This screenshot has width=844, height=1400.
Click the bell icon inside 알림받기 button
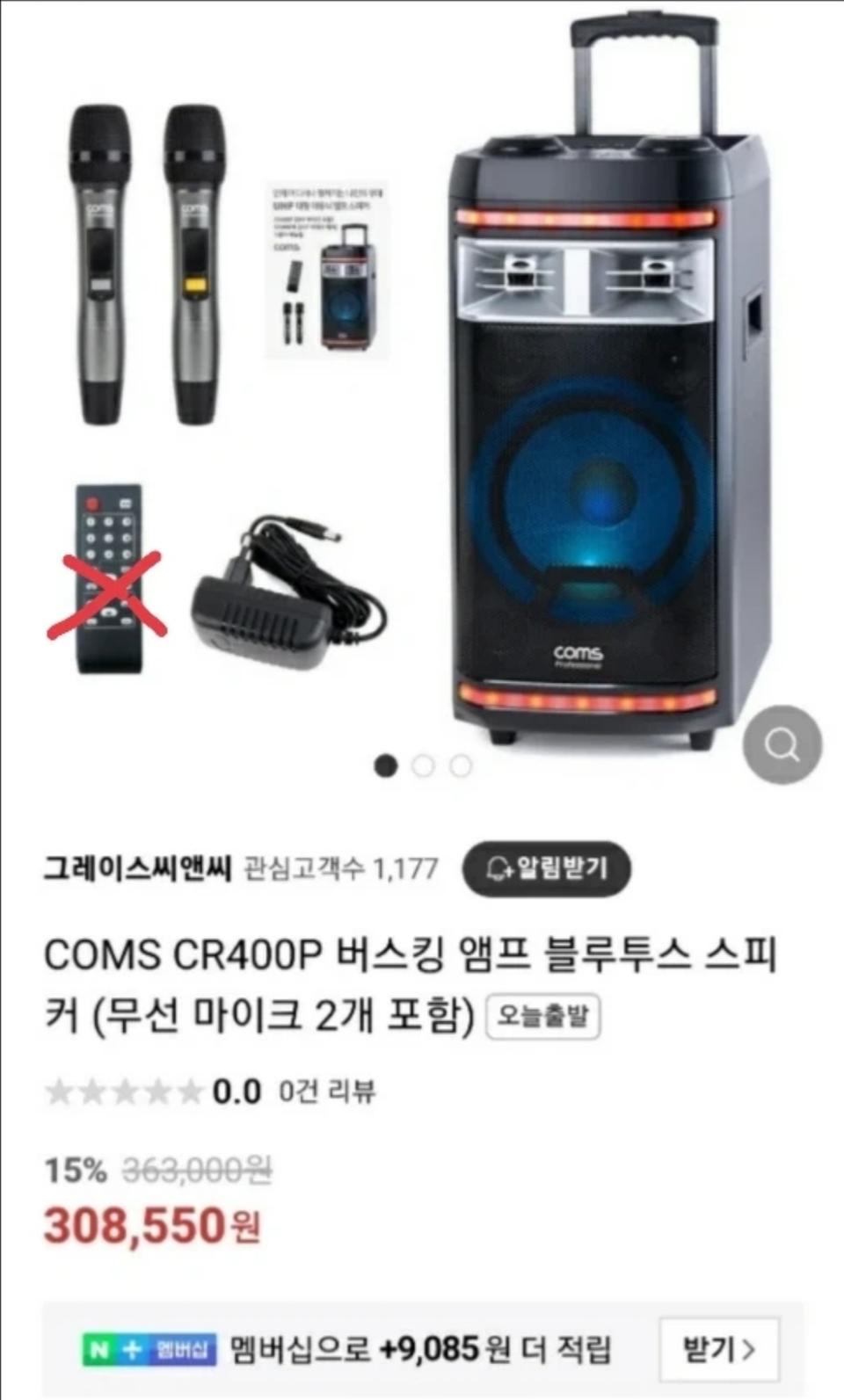498,867
